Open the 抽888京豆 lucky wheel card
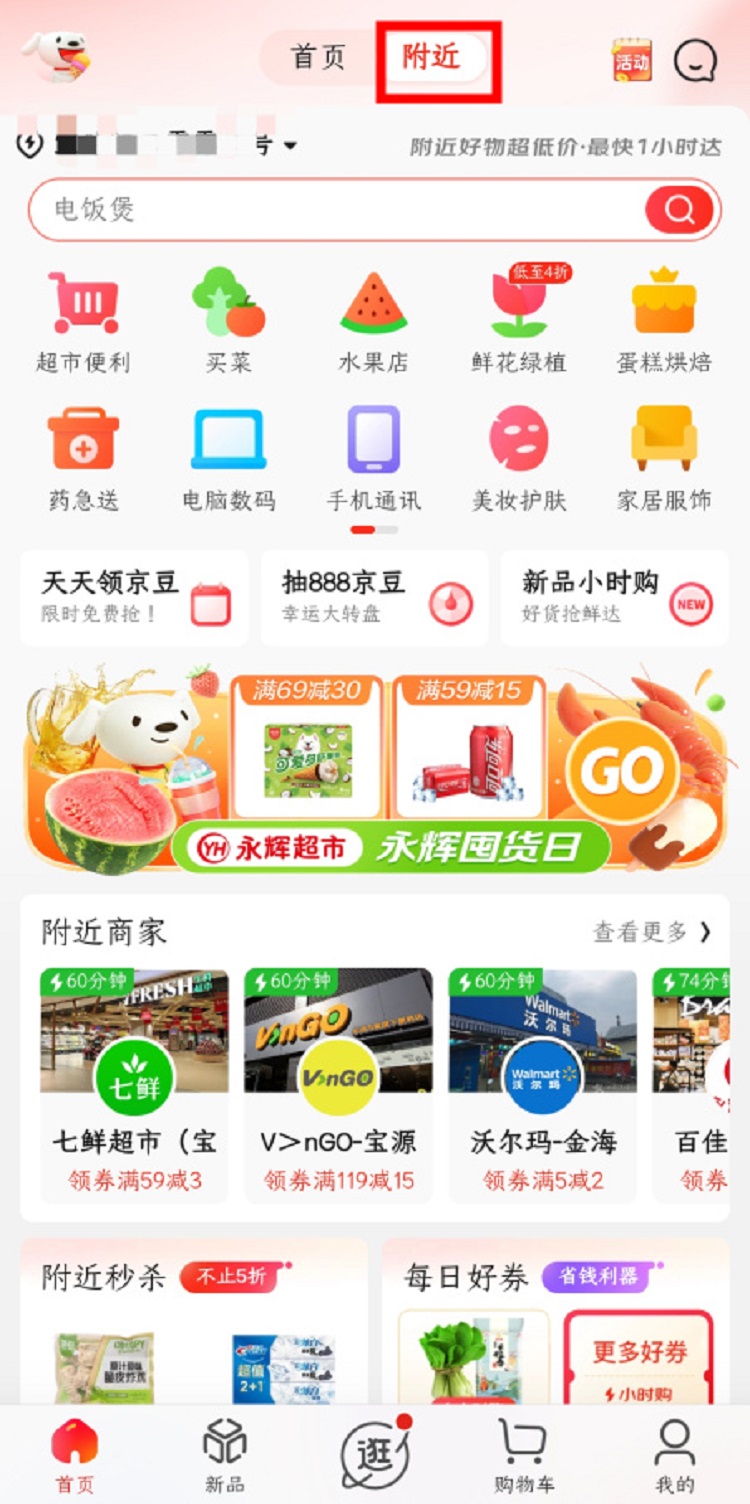750x1504 pixels. pos(375,597)
